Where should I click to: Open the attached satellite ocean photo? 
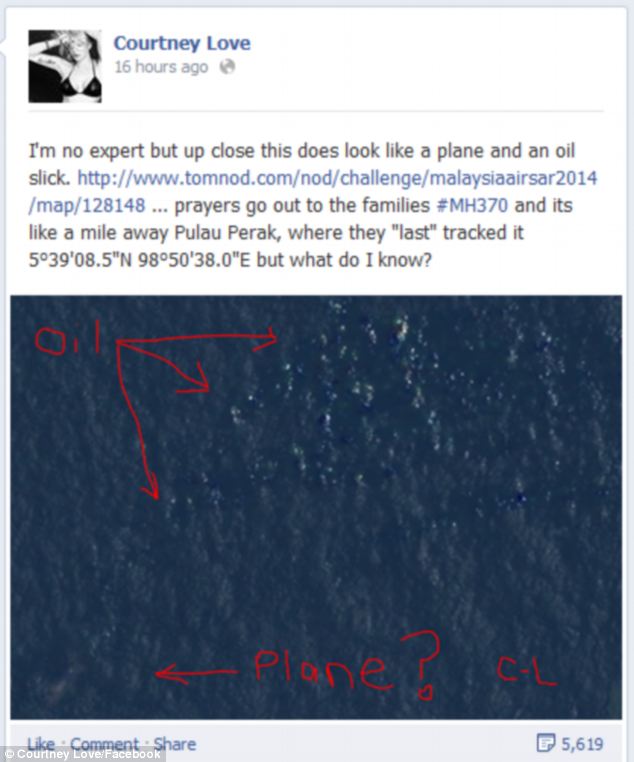(x=315, y=505)
